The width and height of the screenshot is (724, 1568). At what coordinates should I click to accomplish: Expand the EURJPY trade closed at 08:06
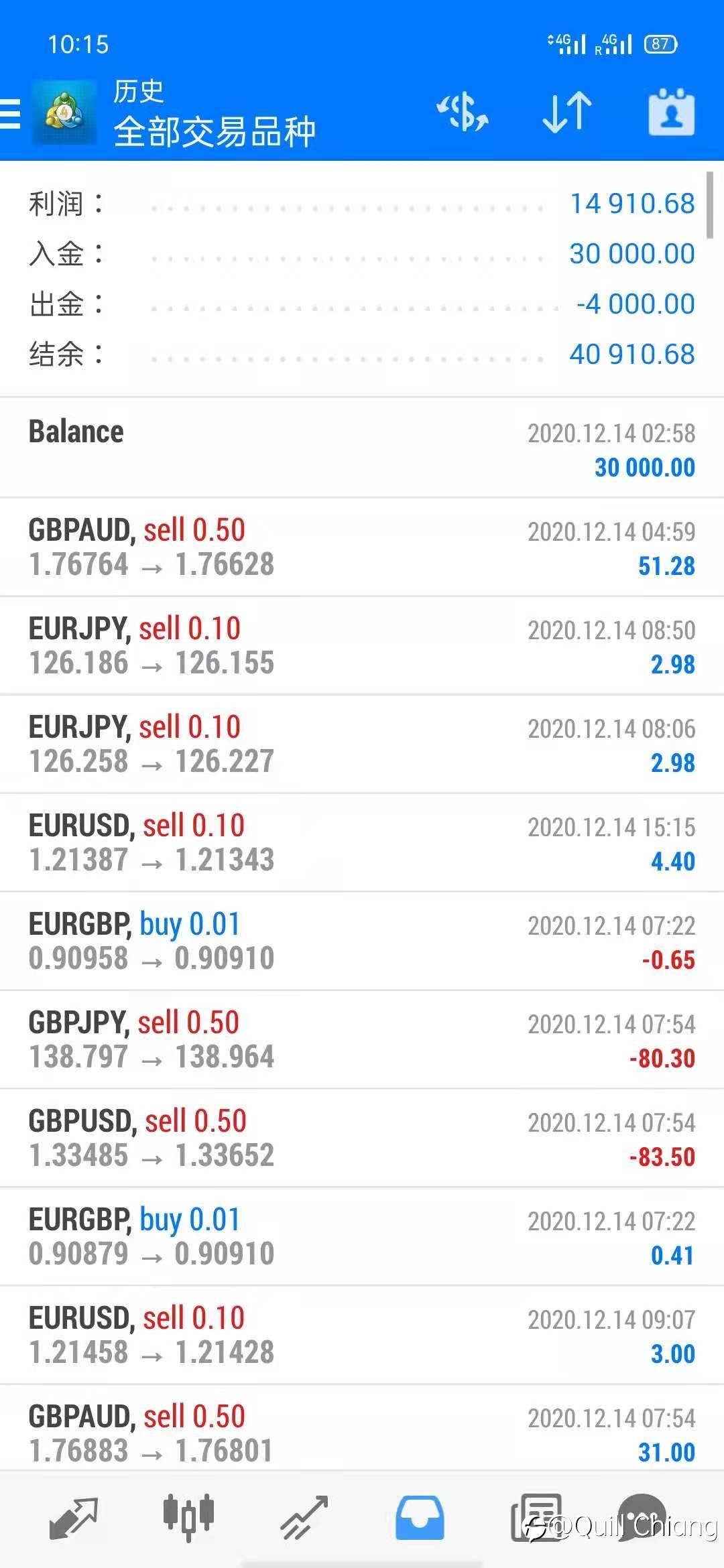(362, 744)
